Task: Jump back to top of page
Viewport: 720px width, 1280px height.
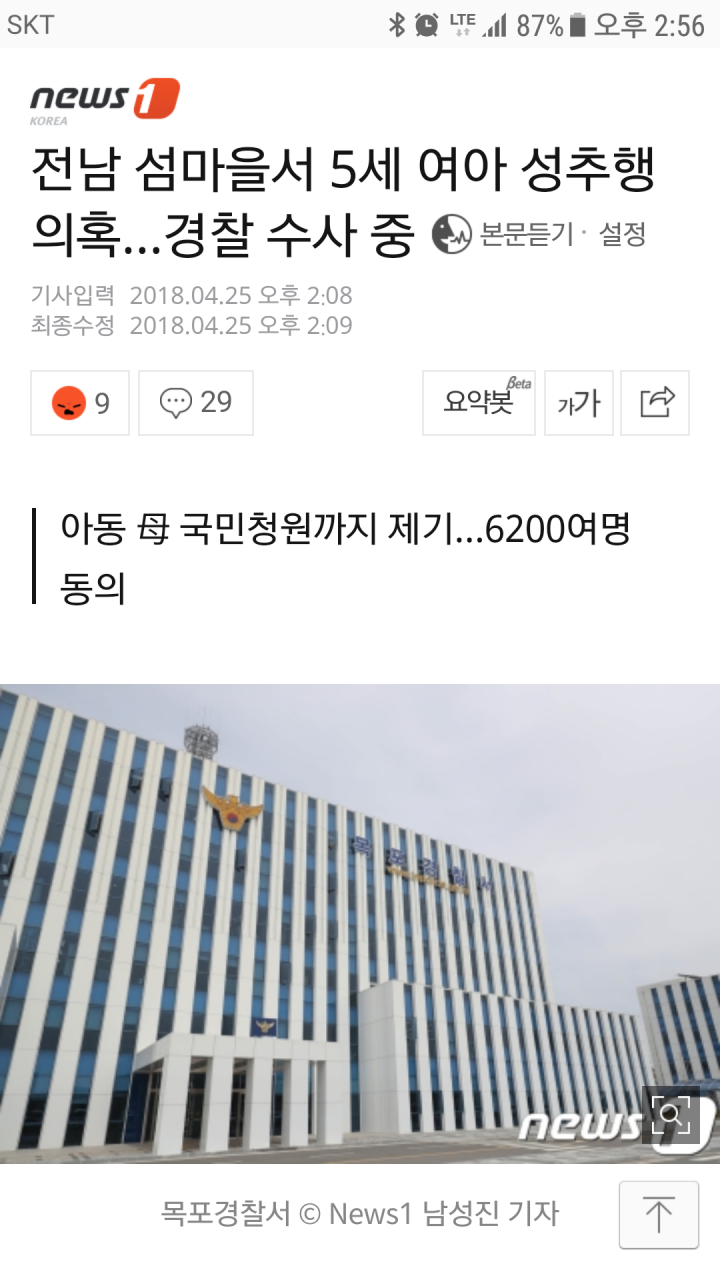Action: pos(659,1215)
